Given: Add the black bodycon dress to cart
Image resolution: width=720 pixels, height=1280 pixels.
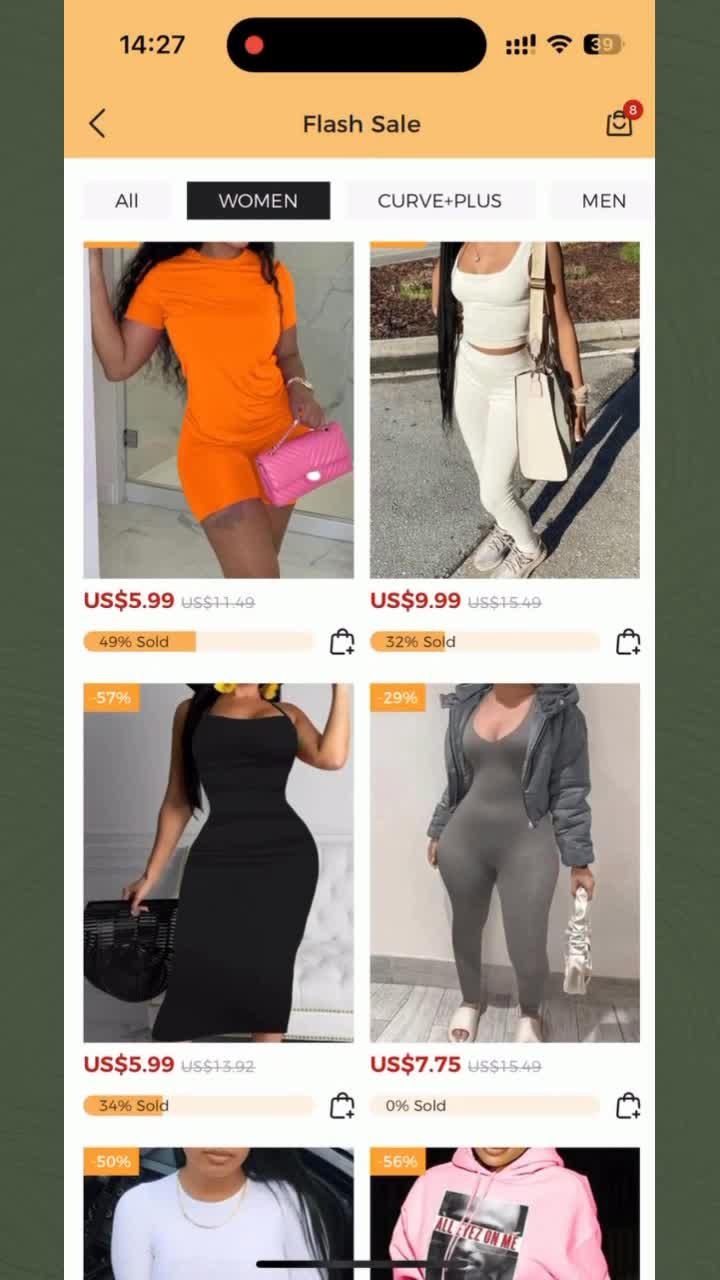Looking at the screenshot, I should [x=342, y=1106].
